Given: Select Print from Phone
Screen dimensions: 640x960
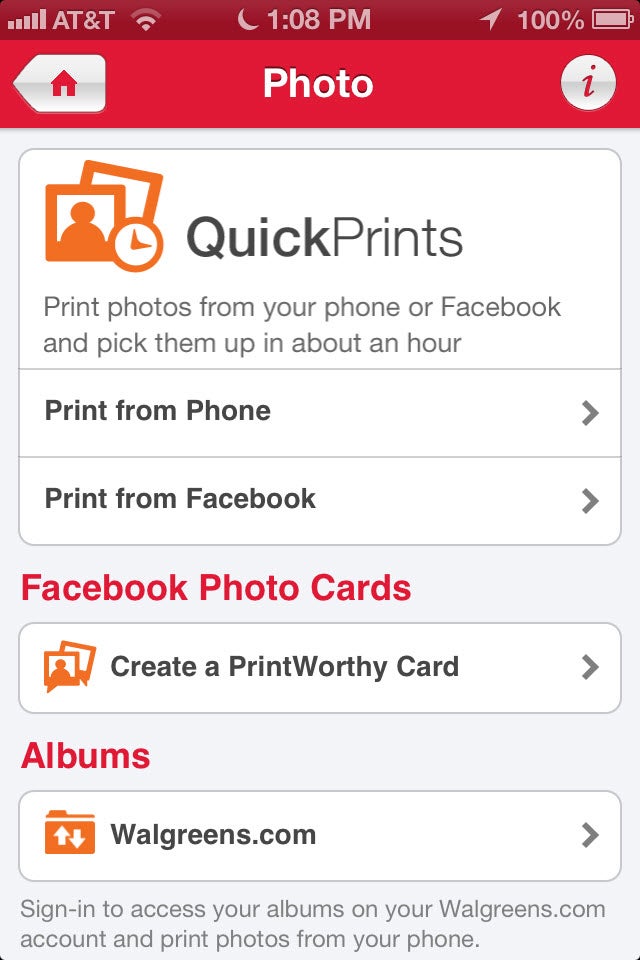Looking at the screenshot, I should pyautogui.click(x=320, y=412).
